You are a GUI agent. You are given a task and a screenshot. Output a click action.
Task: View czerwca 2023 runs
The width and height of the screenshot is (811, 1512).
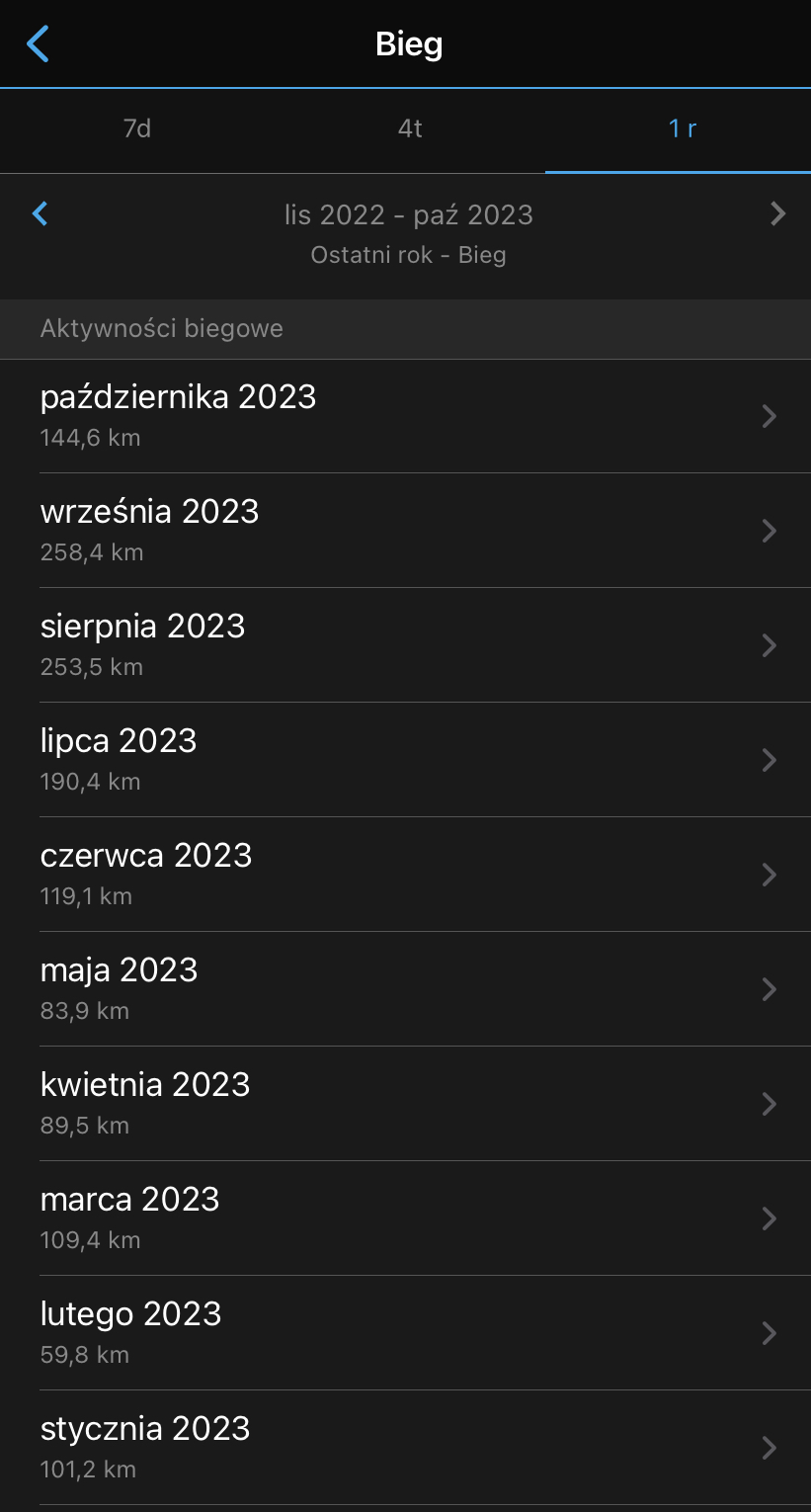(x=405, y=875)
